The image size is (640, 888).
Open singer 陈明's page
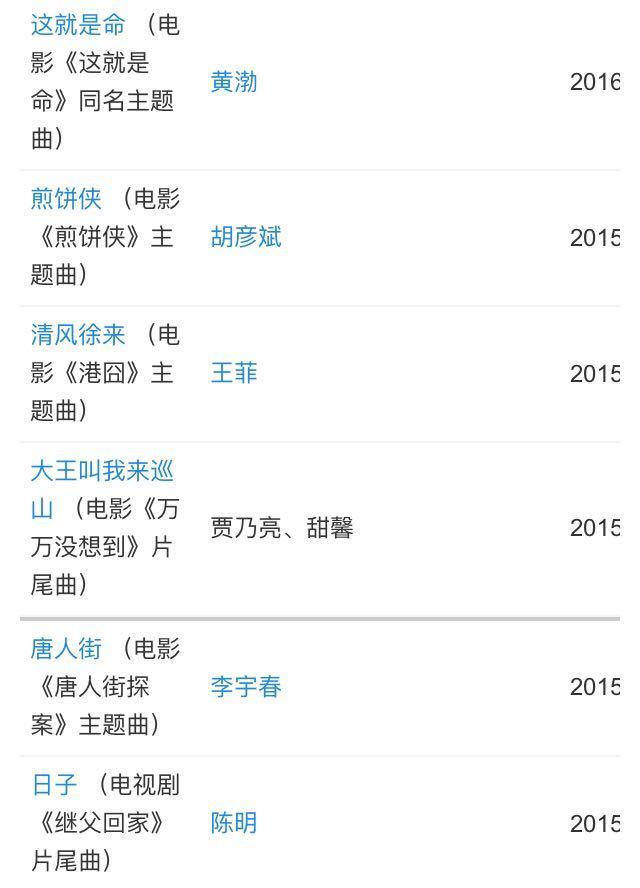click(x=234, y=823)
